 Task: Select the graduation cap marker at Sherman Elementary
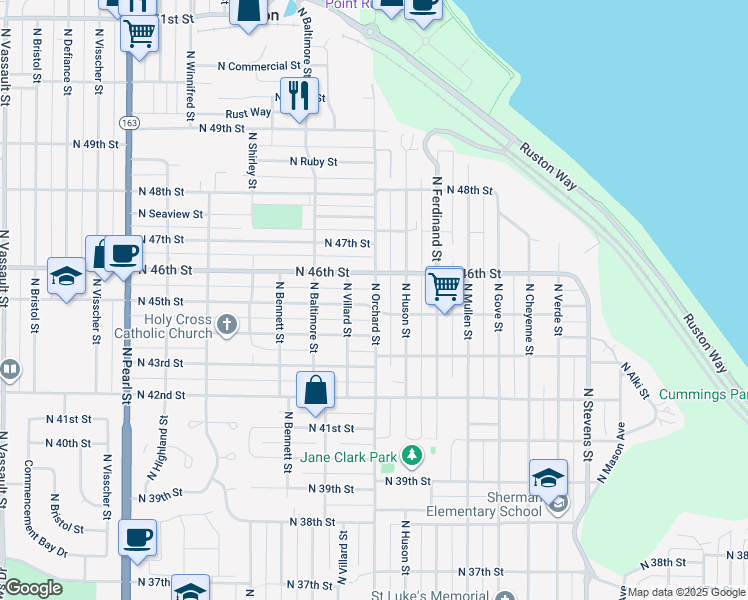548,479
